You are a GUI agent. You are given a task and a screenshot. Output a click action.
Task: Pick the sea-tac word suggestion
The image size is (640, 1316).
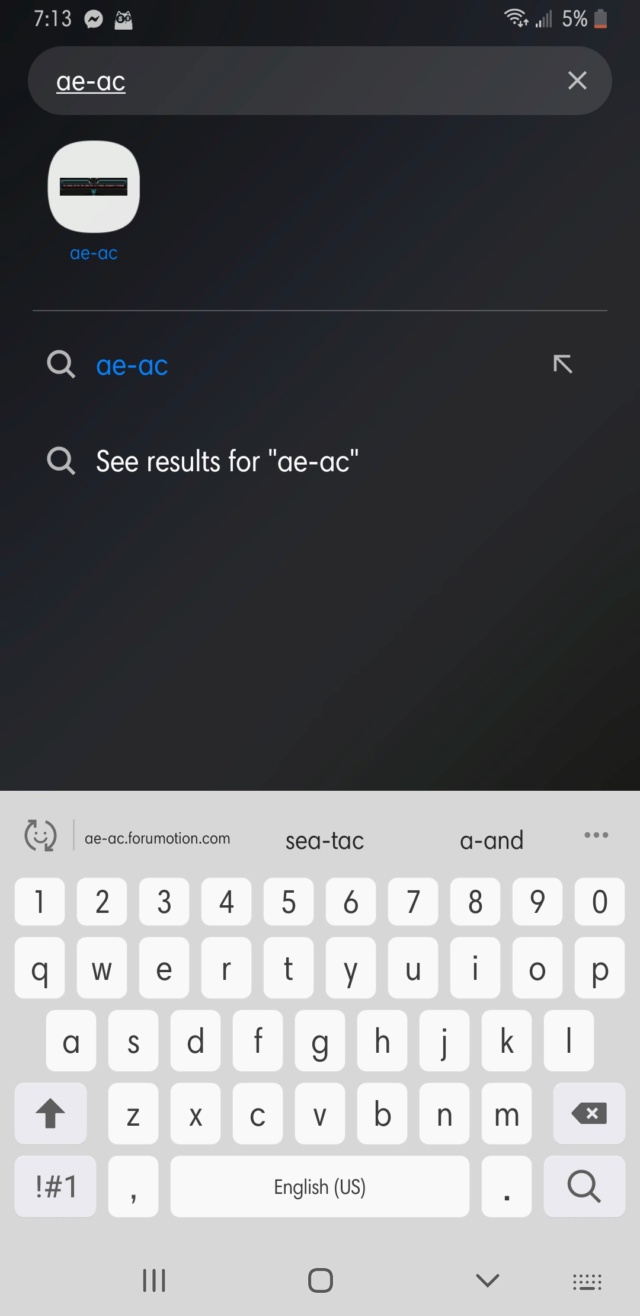click(325, 840)
